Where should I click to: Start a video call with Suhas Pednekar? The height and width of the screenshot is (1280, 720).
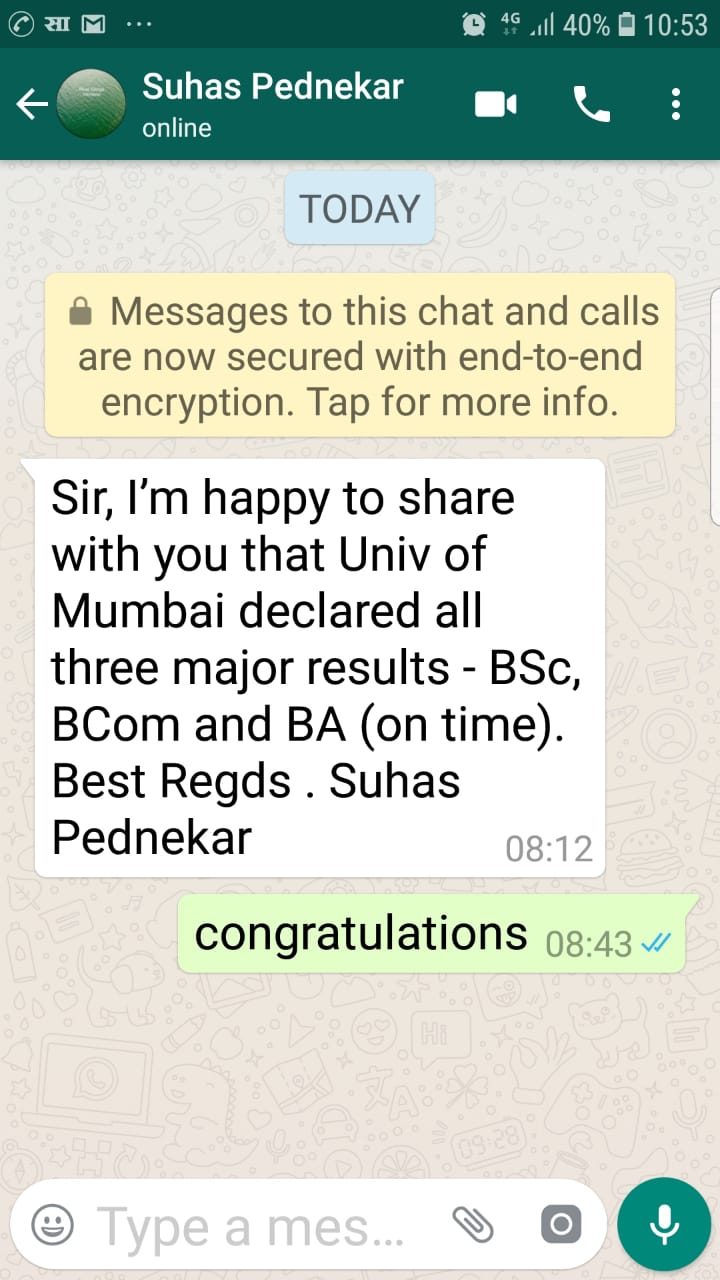click(x=496, y=104)
